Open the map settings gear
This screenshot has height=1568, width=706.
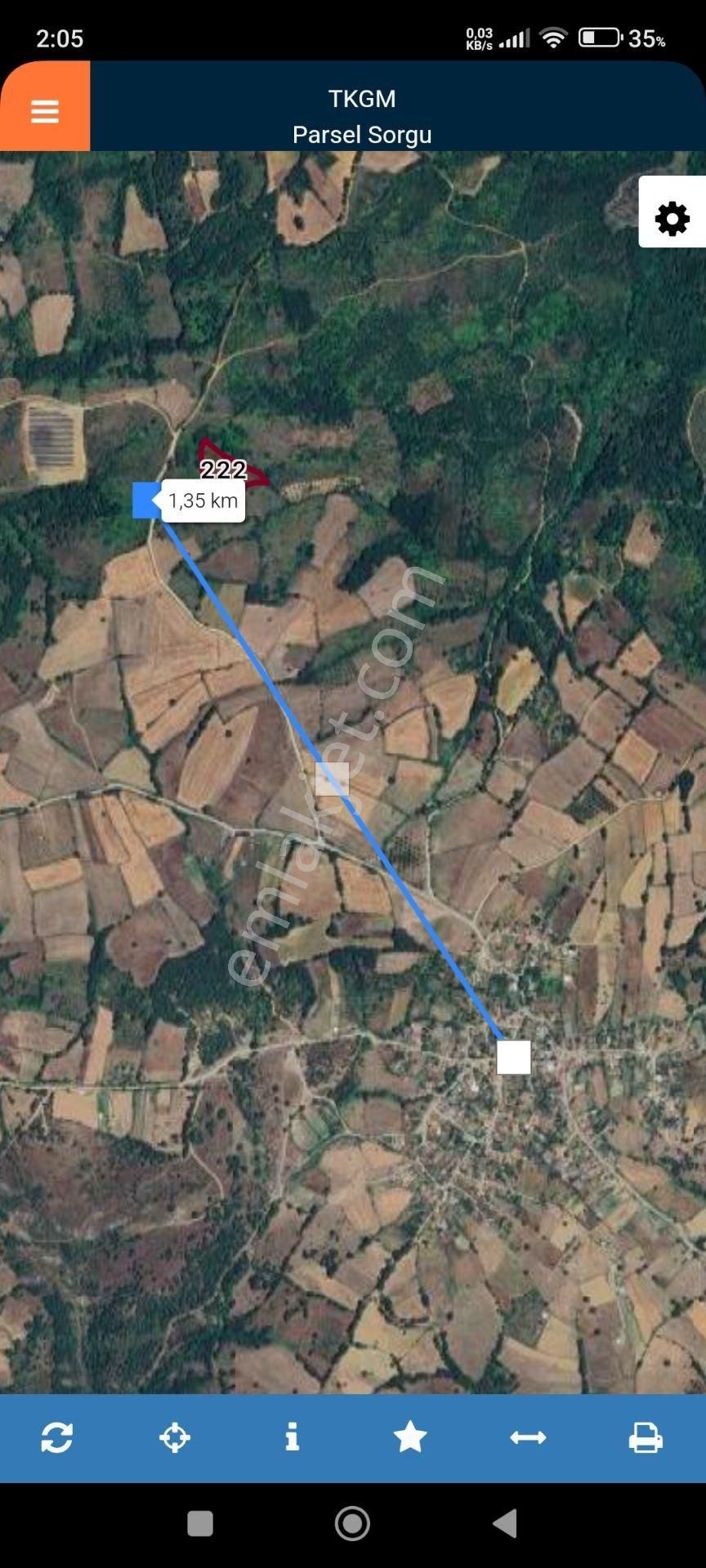pyautogui.click(x=671, y=218)
